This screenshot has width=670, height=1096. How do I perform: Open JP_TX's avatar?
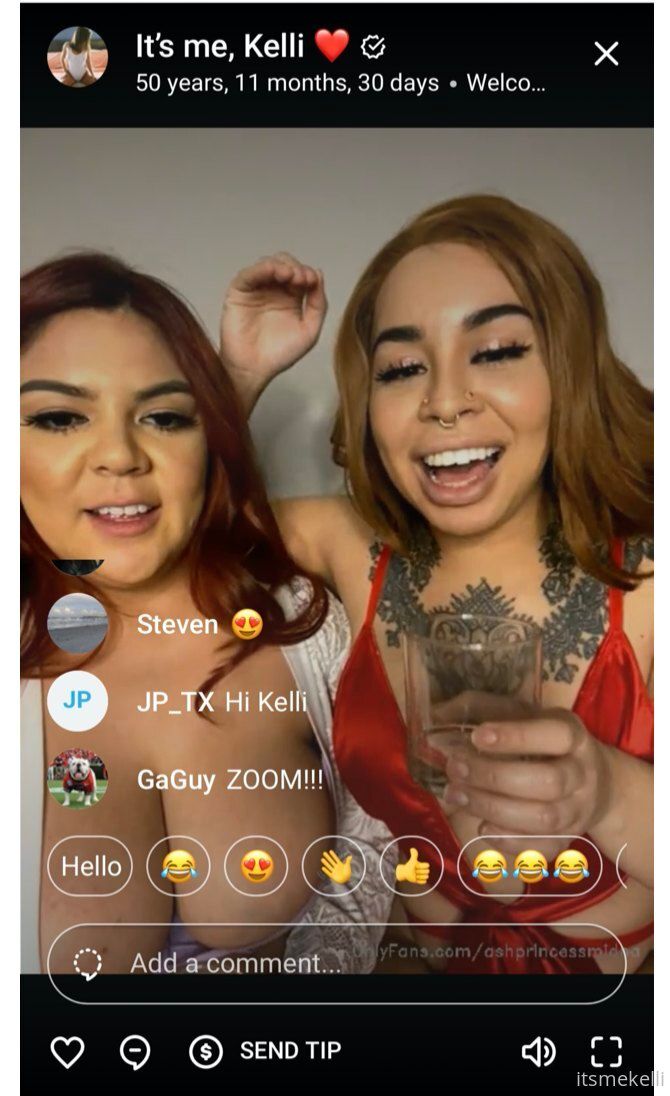click(x=78, y=701)
